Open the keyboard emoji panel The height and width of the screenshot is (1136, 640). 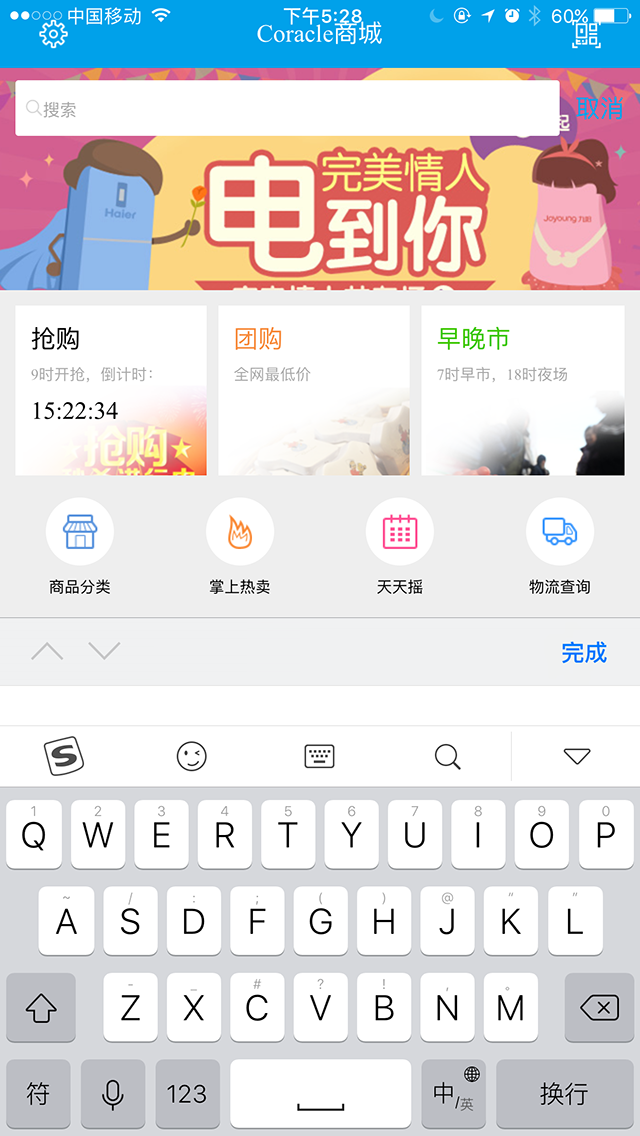pyautogui.click(x=191, y=757)
